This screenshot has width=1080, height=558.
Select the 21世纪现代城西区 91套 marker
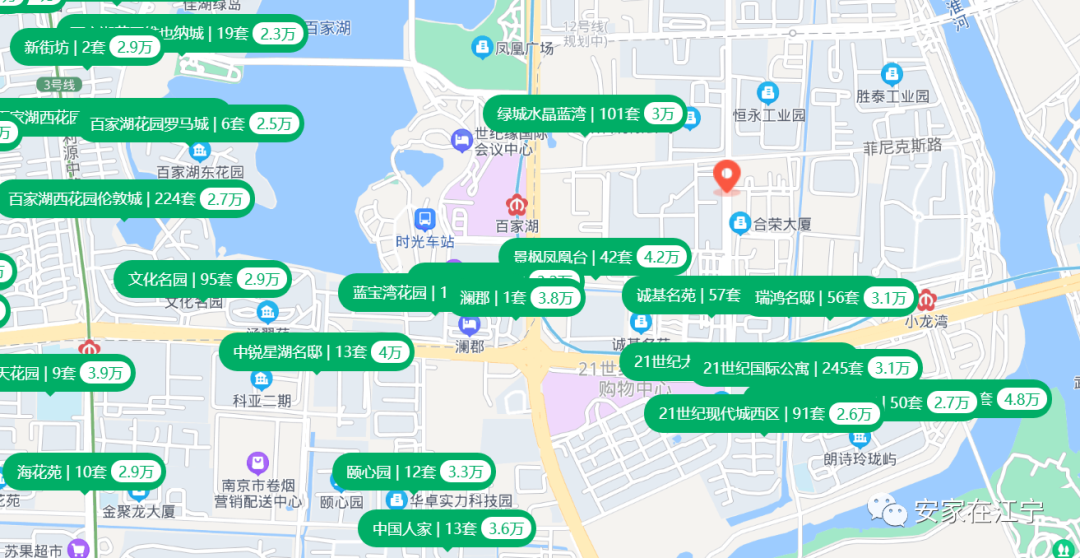(764, 413)
